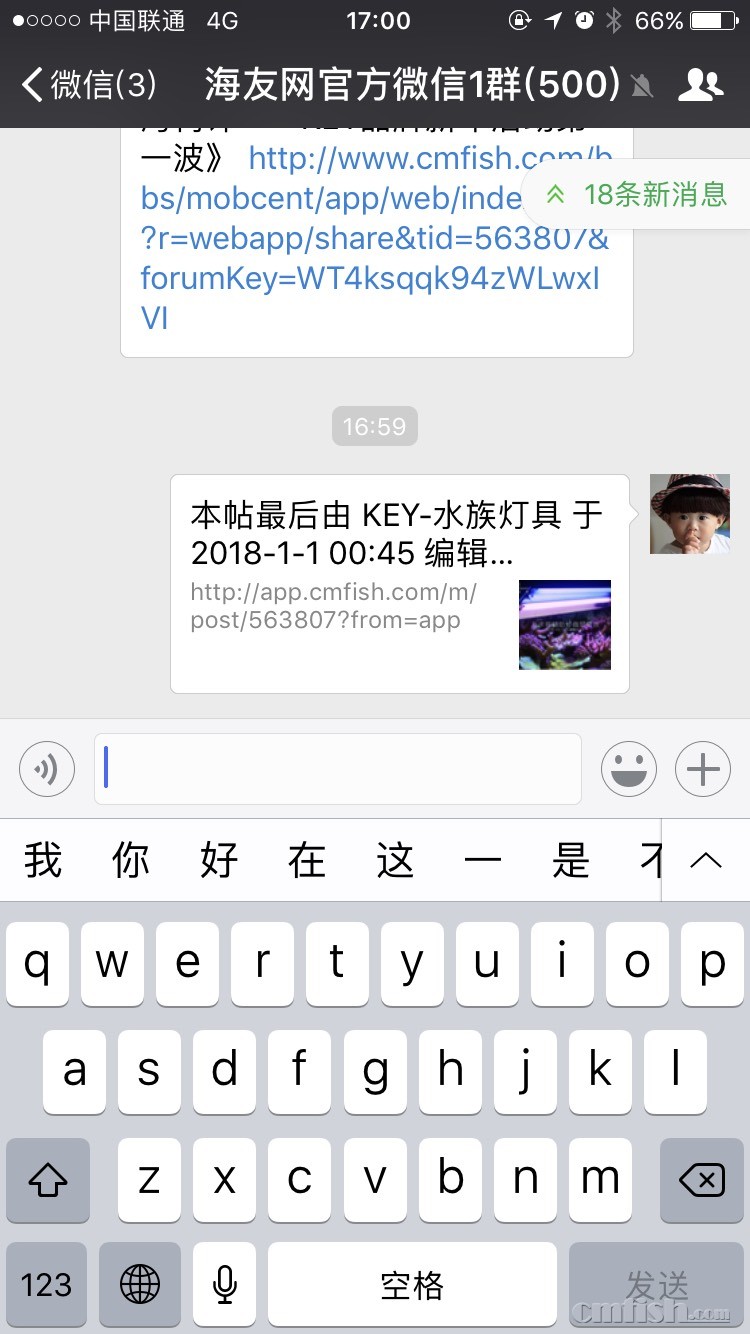Tap the sender's avatar photo

point(689,514)
